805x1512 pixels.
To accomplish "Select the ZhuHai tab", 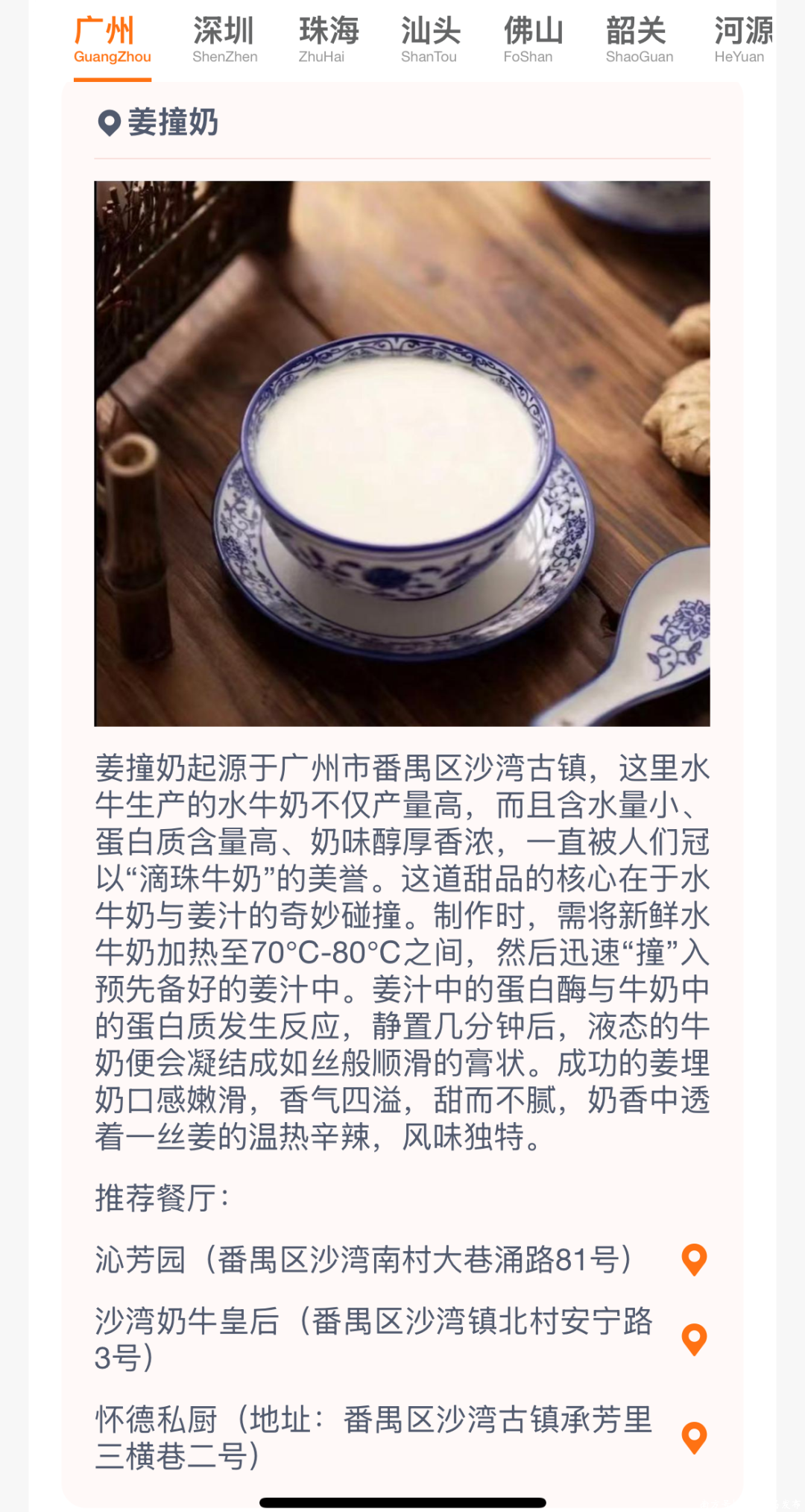I will coord(328,40).
